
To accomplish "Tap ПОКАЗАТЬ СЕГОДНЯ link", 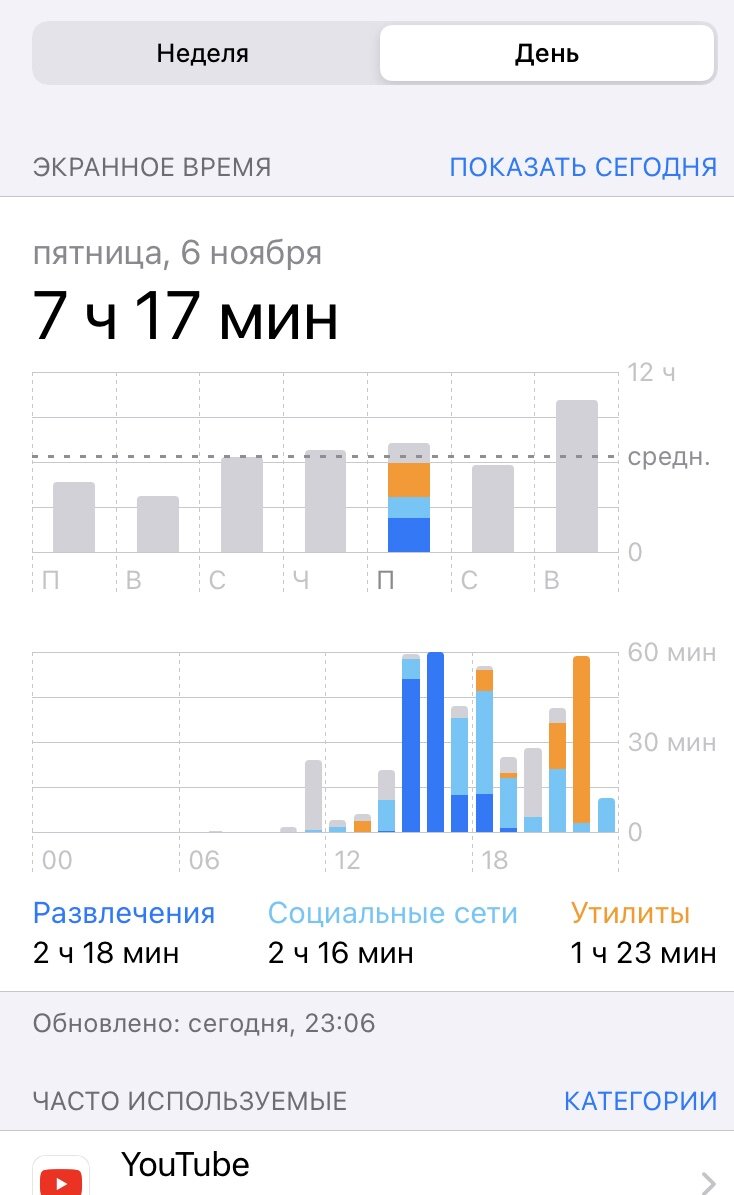I will 583,167.
